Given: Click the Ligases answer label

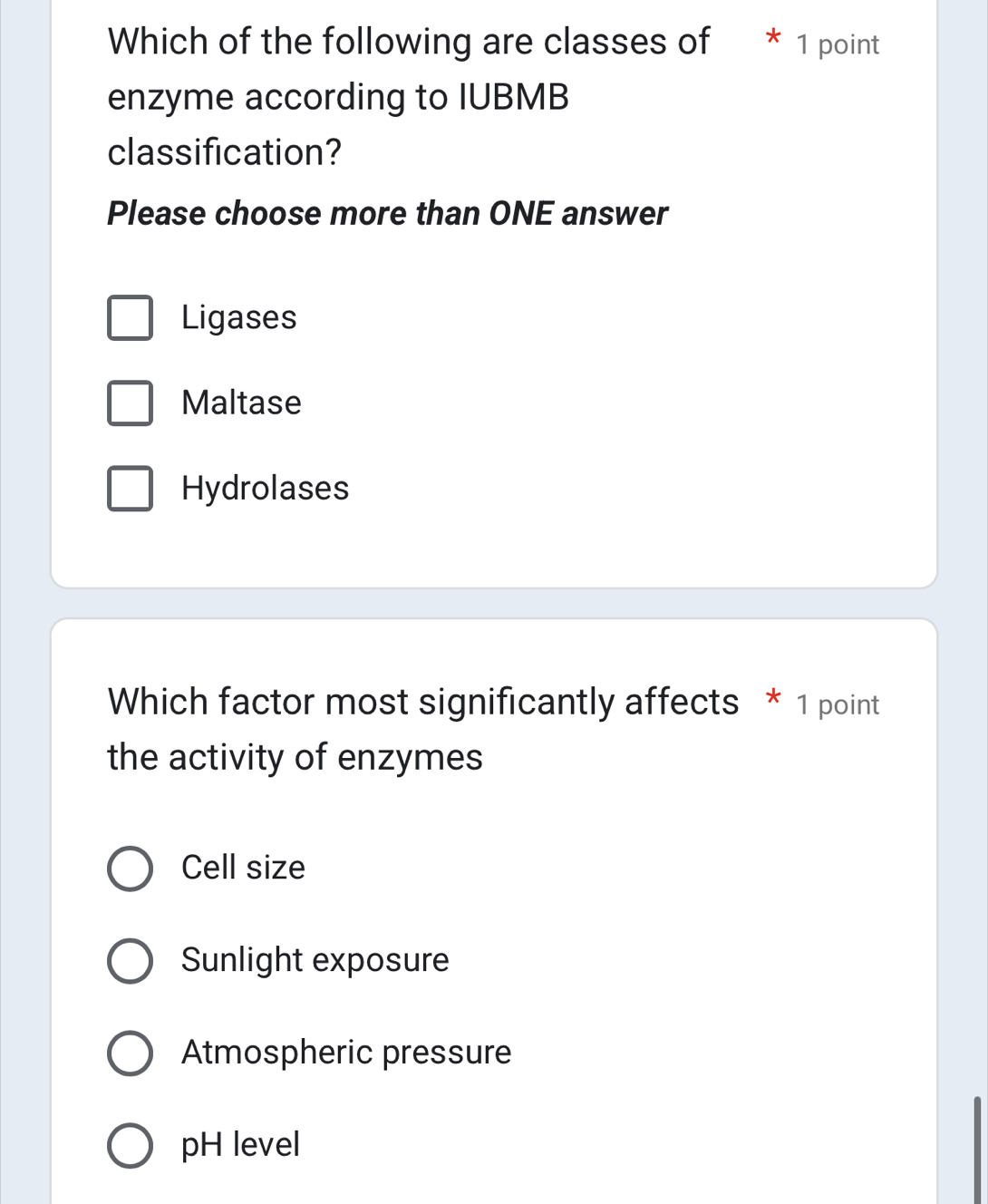Looking at the screenshot, I should point(238,318).
